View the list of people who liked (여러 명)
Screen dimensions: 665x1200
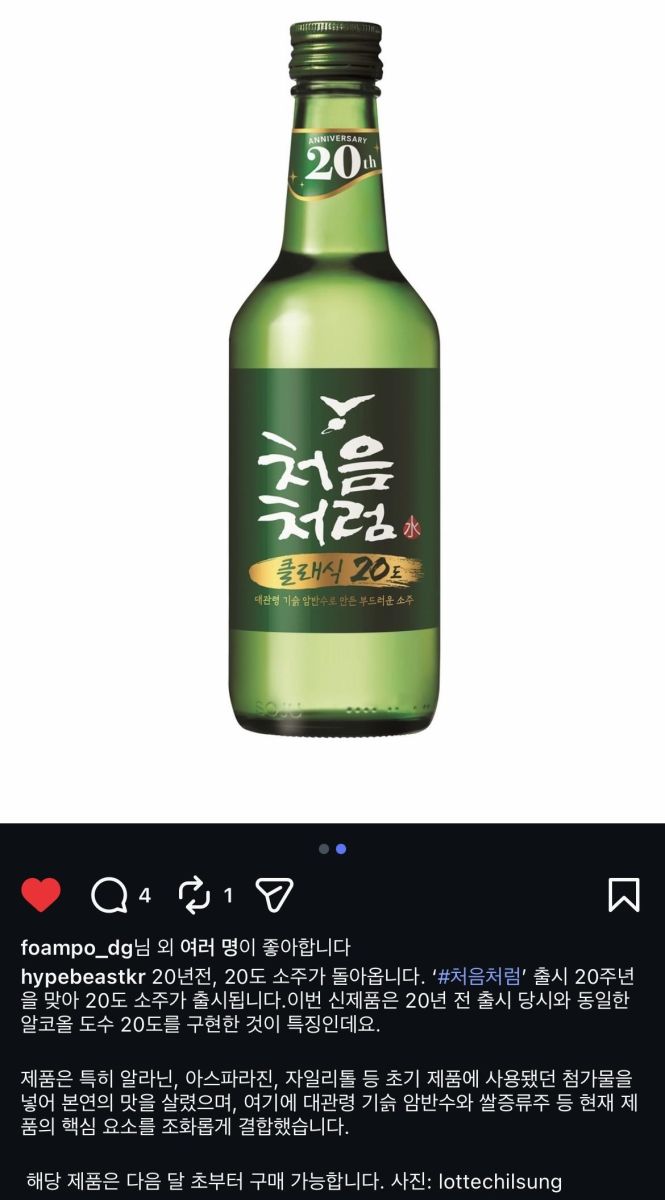[x=204, y=948]
